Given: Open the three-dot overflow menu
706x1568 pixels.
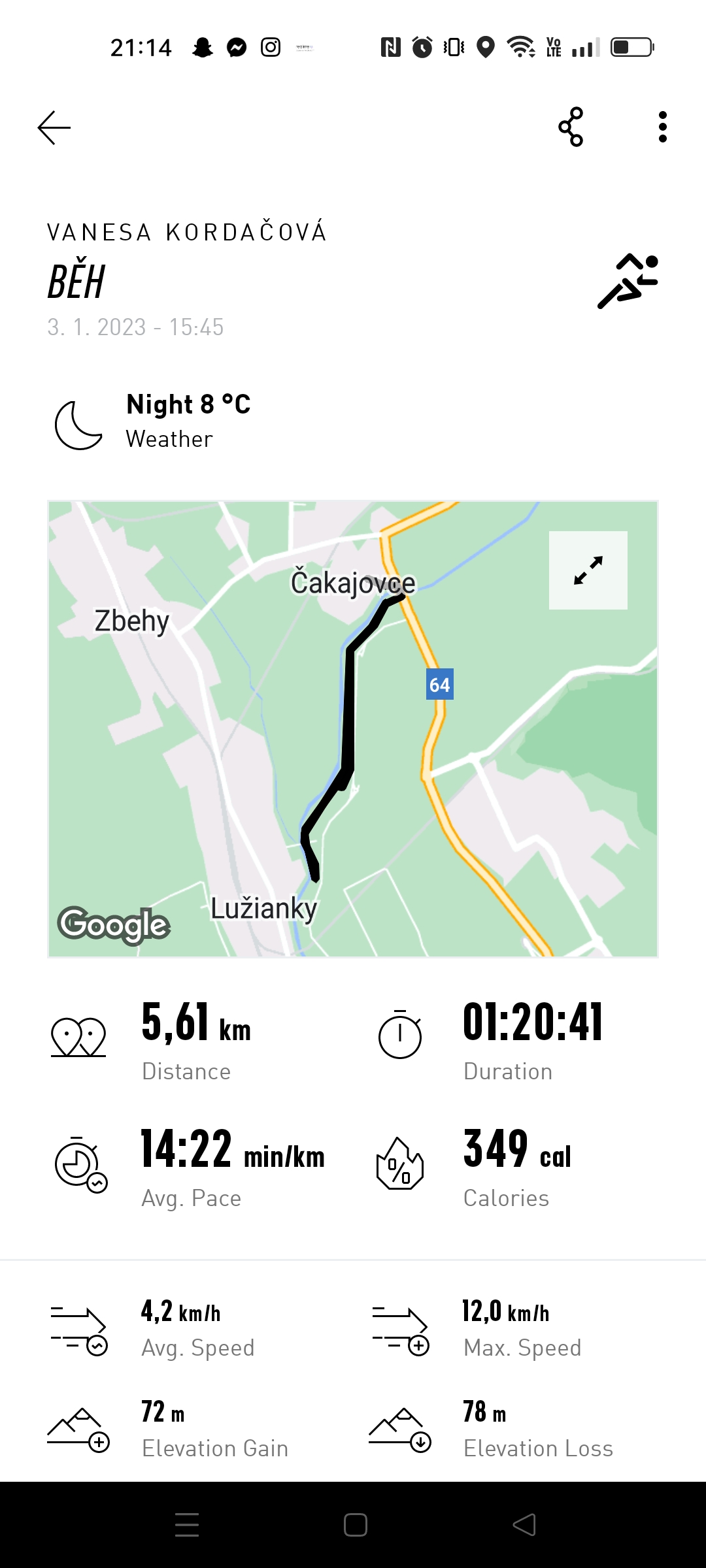Looking at the screenshot, I should 663,127.
